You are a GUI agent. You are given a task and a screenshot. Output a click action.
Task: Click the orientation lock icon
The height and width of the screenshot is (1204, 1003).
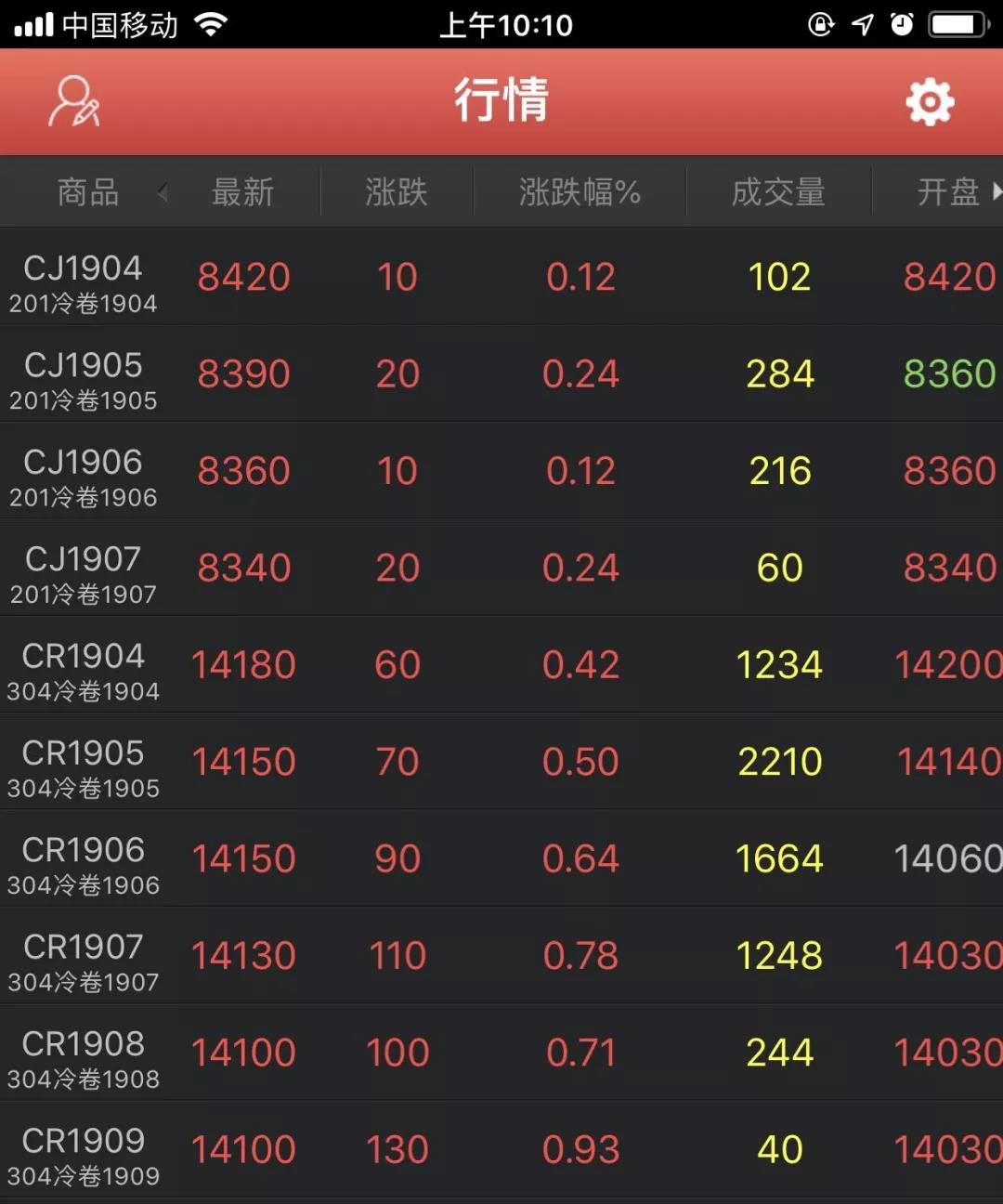[x=821, y=24]
